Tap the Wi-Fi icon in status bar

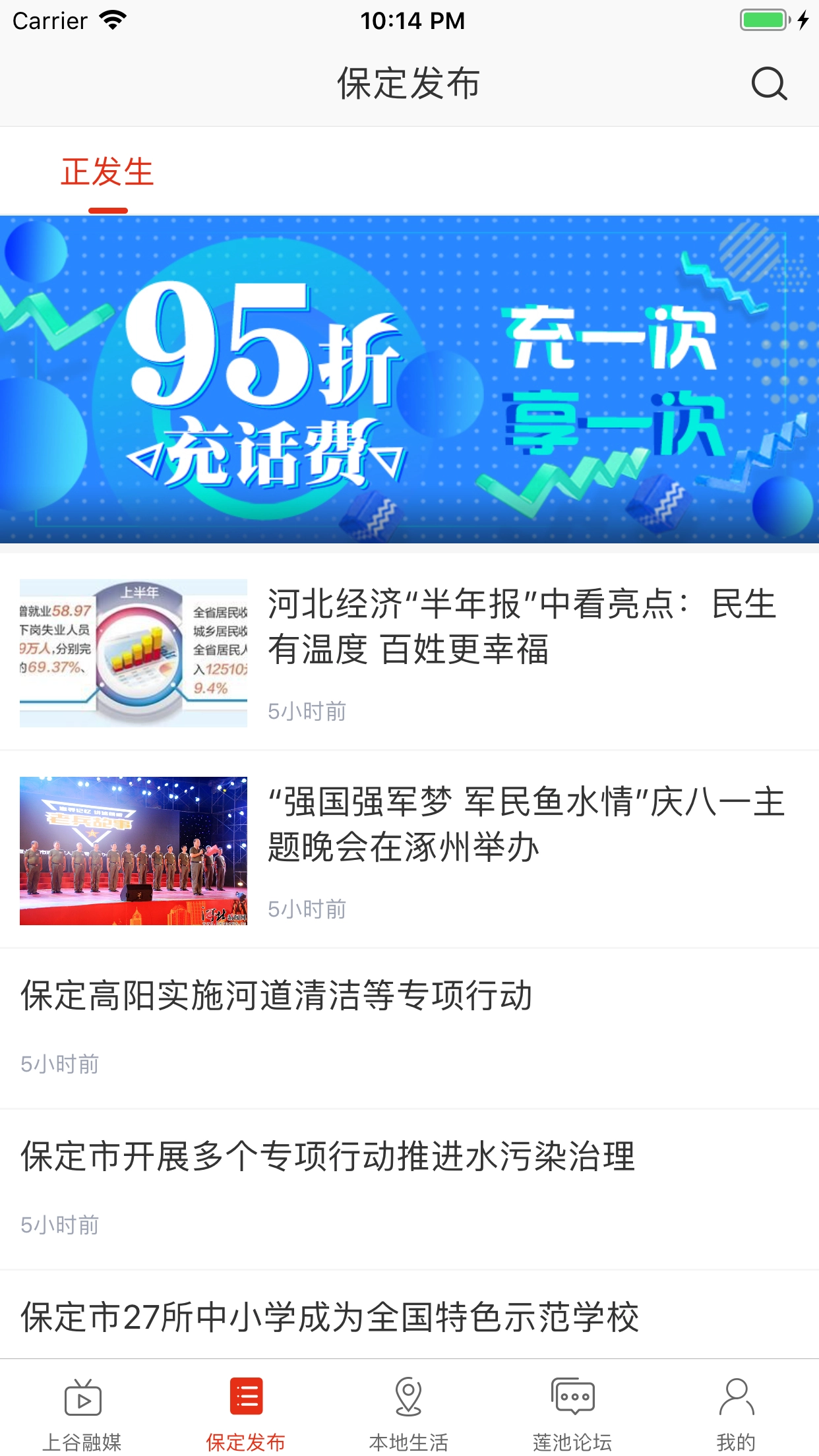(x=111, y=20)
